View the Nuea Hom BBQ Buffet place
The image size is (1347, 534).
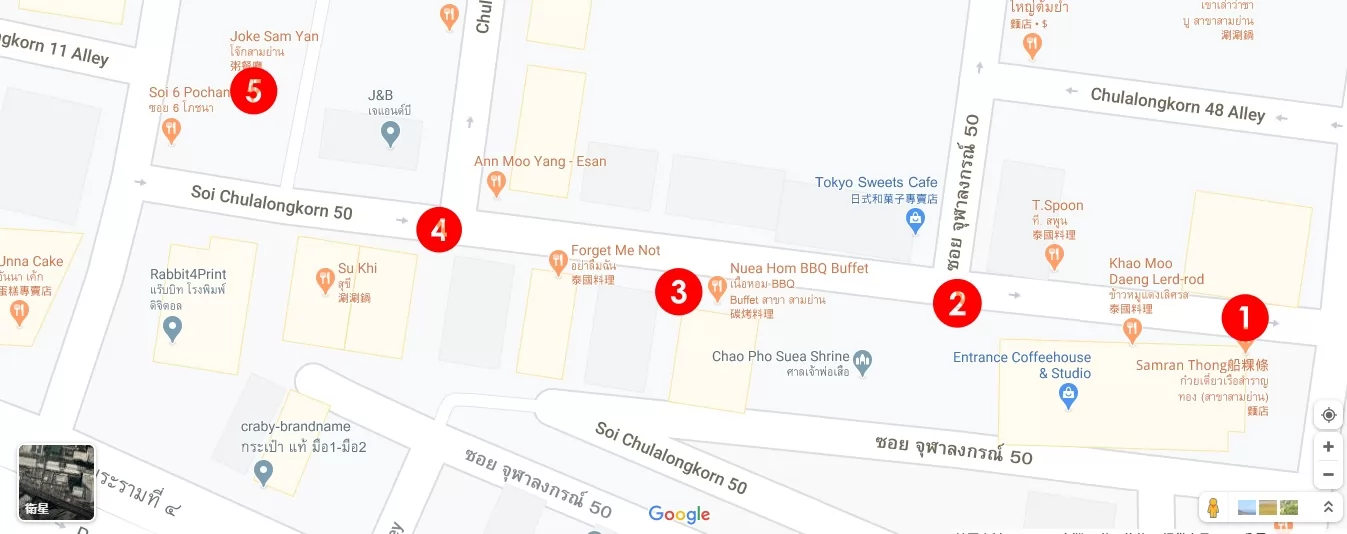pos(717,289)
